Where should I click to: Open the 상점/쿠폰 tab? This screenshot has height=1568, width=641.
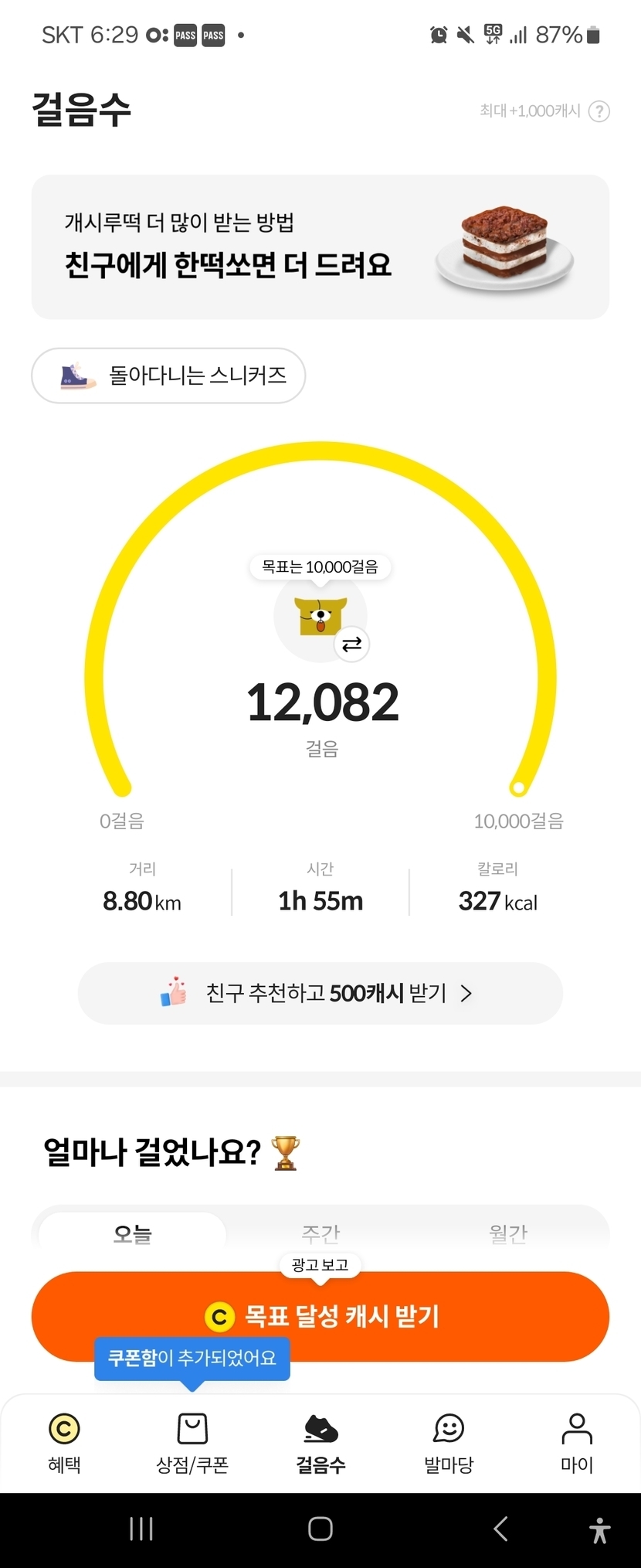(192, 1443)
